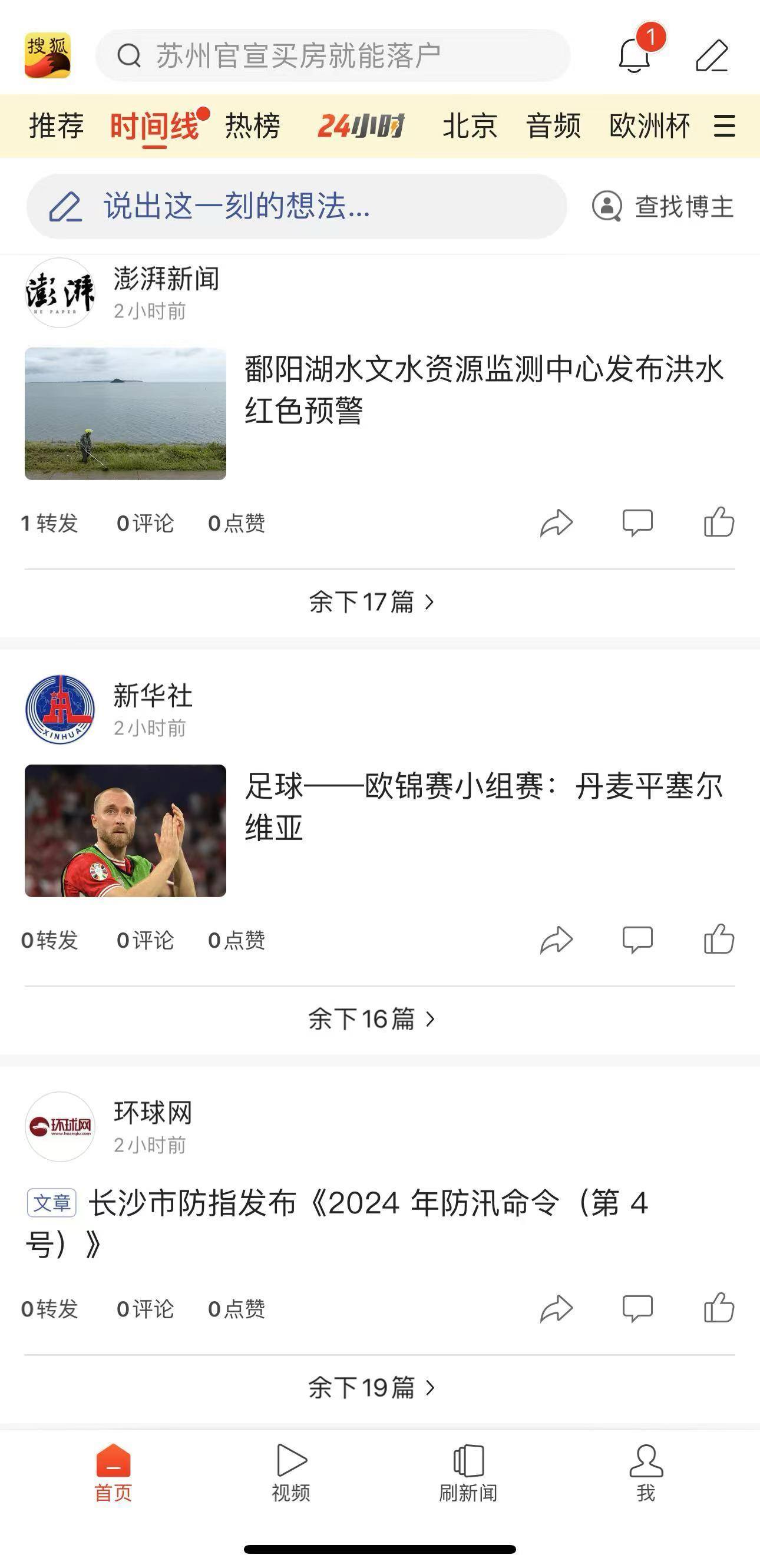Viewport: 760px width, 1568px height.
Task: Tap the 搜狐 app logo icon
Action: point(48,56)
